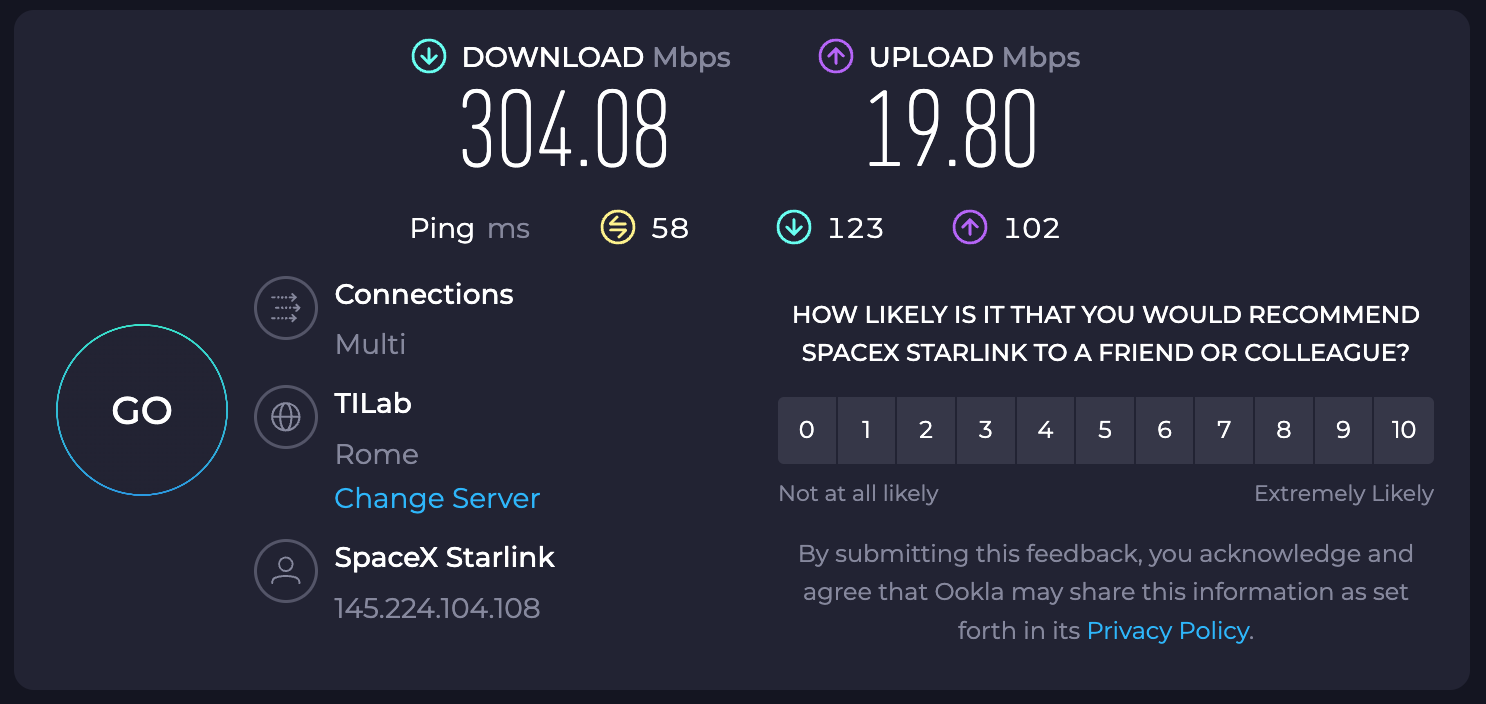Viewport: 1486px width, 704px height.
Task: Choose 6 on the likelihood scale
Action: point(1164,430)
